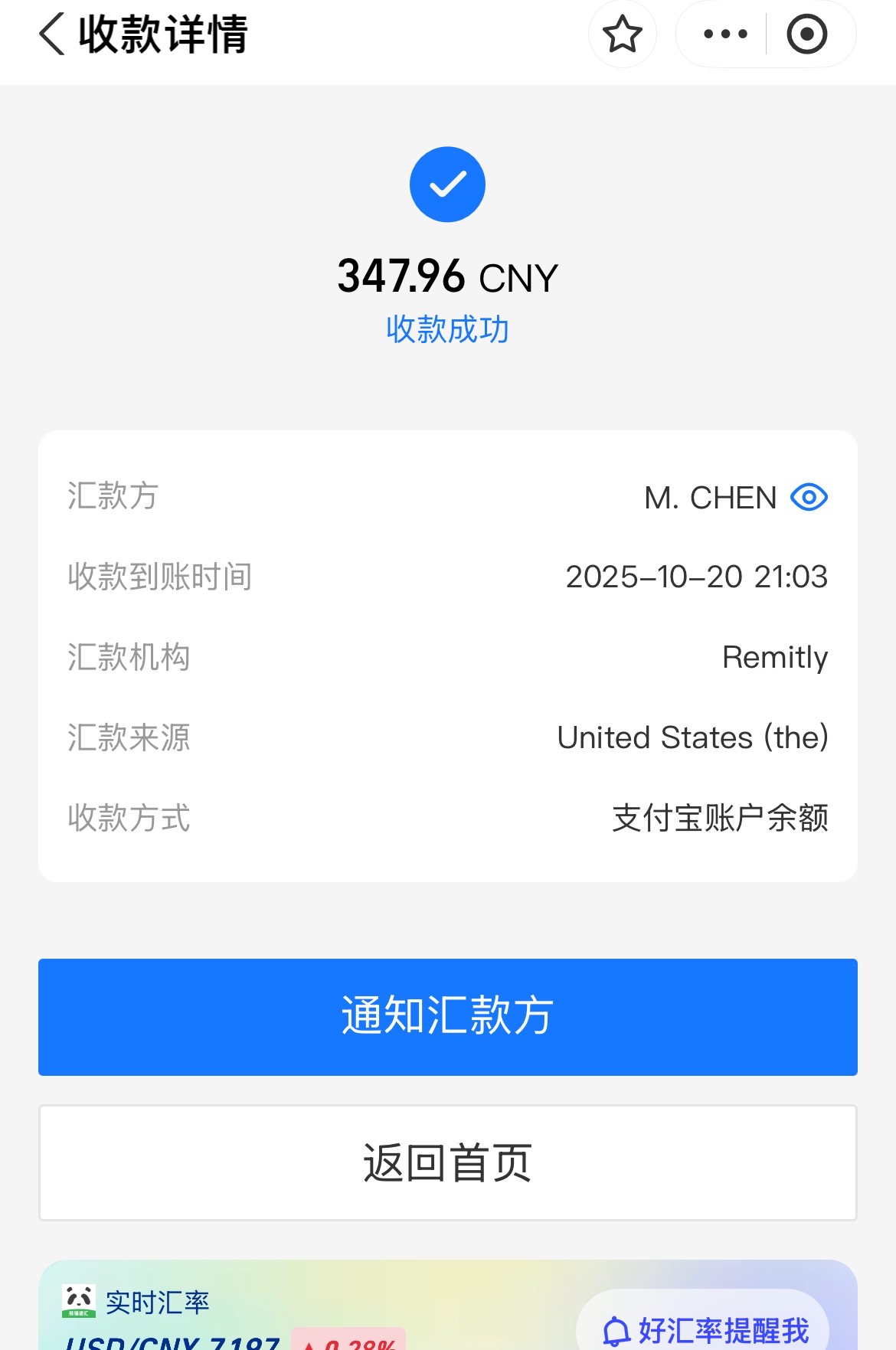
Task: Set an alert with 好汇率提醒我
Action: click(x=705, y=1329)
